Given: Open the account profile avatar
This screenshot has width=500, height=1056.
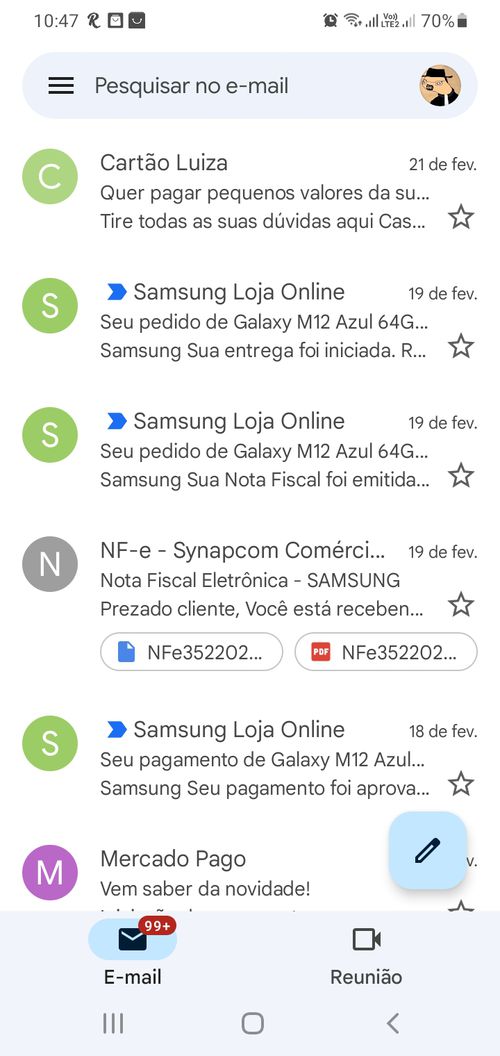Looking at the screenshot, I should tap(440, 86).
